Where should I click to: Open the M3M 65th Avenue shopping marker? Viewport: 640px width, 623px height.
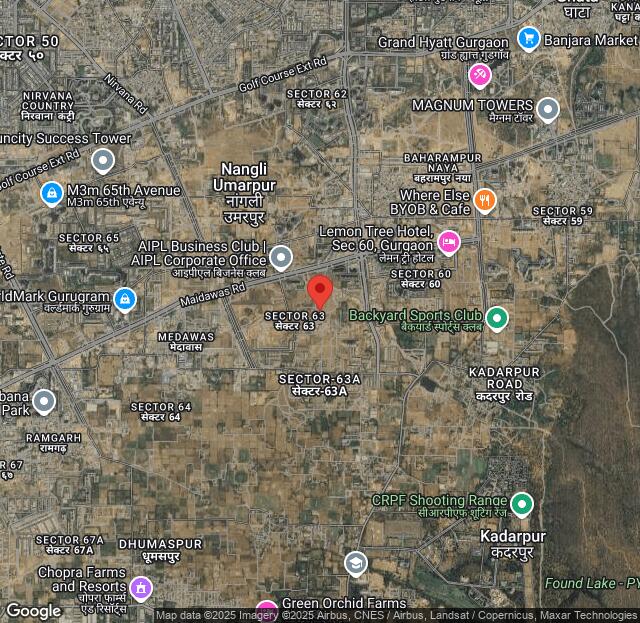(x=51, y=192)
